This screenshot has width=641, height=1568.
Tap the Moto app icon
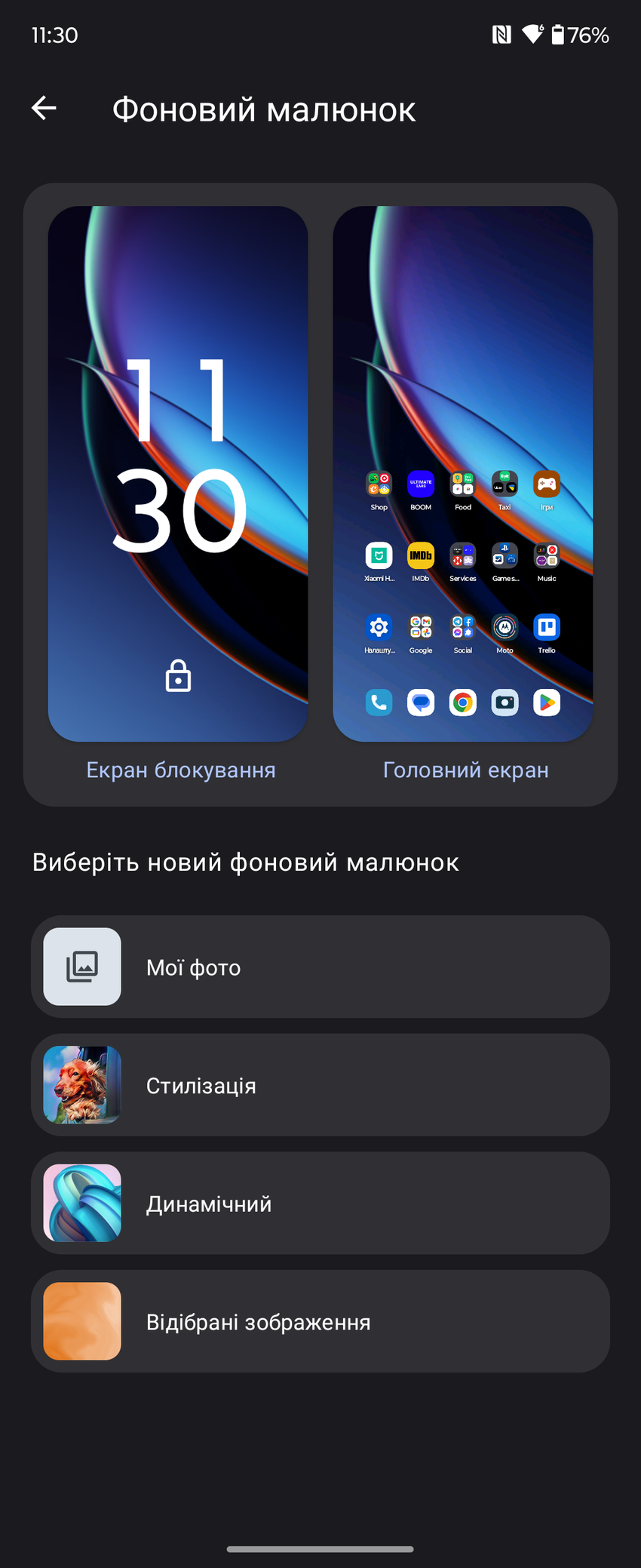click(505, 629)
